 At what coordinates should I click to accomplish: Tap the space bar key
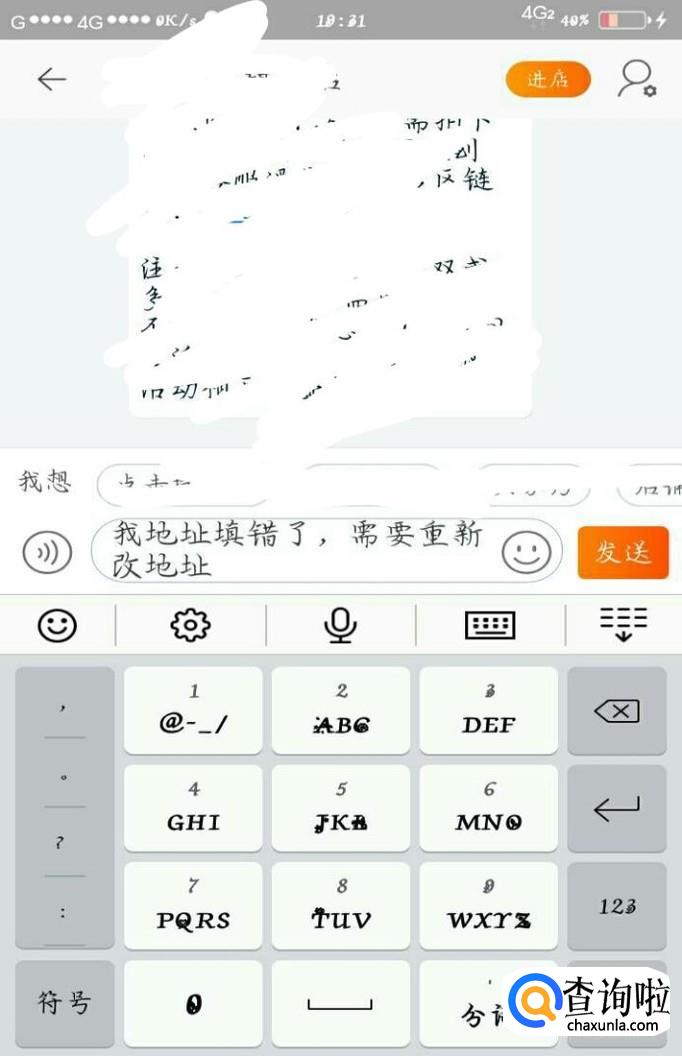tap(341, 1003)
